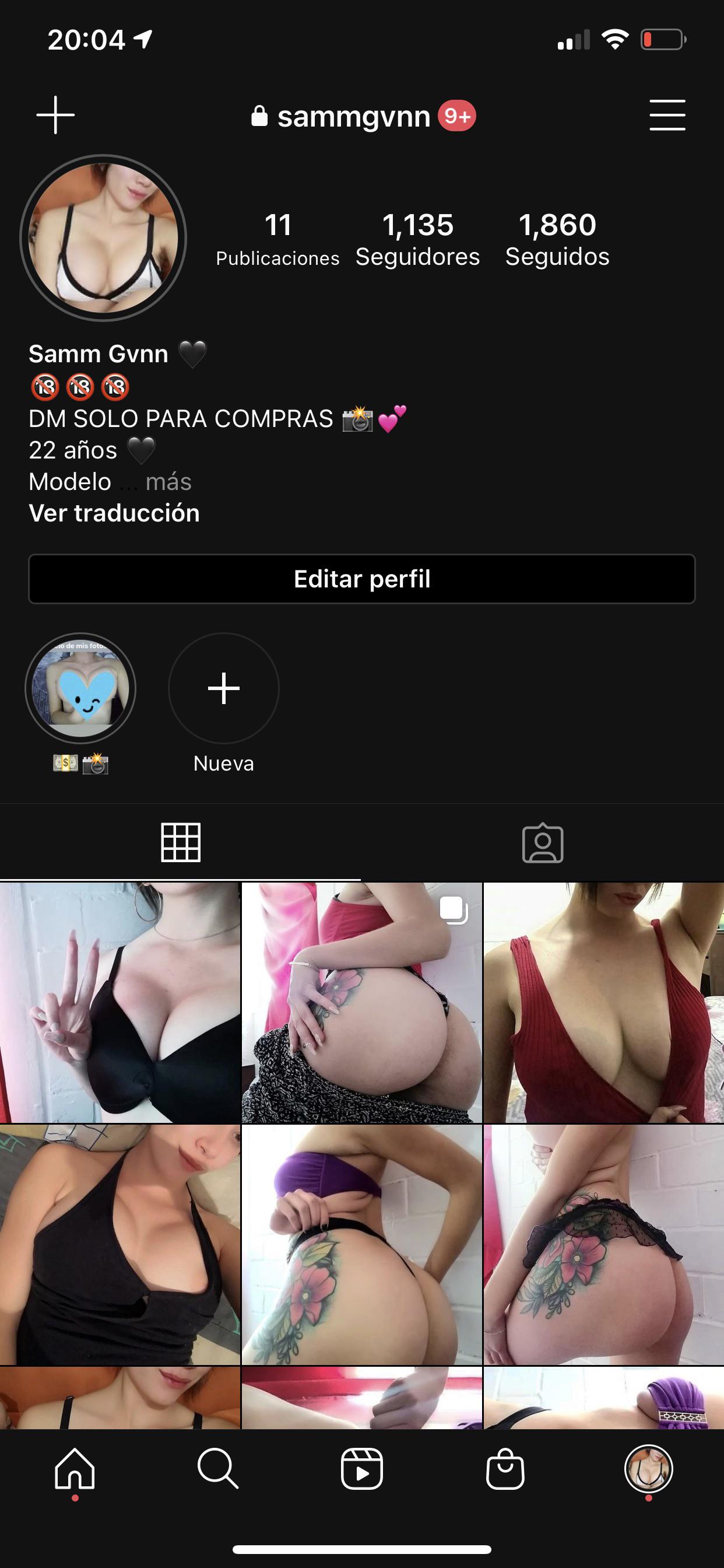Image resolution: width=724 pixels, height=1568 pixels.
Task: Open the new post creation with the plus icon
Action: (x=55, y=115)
